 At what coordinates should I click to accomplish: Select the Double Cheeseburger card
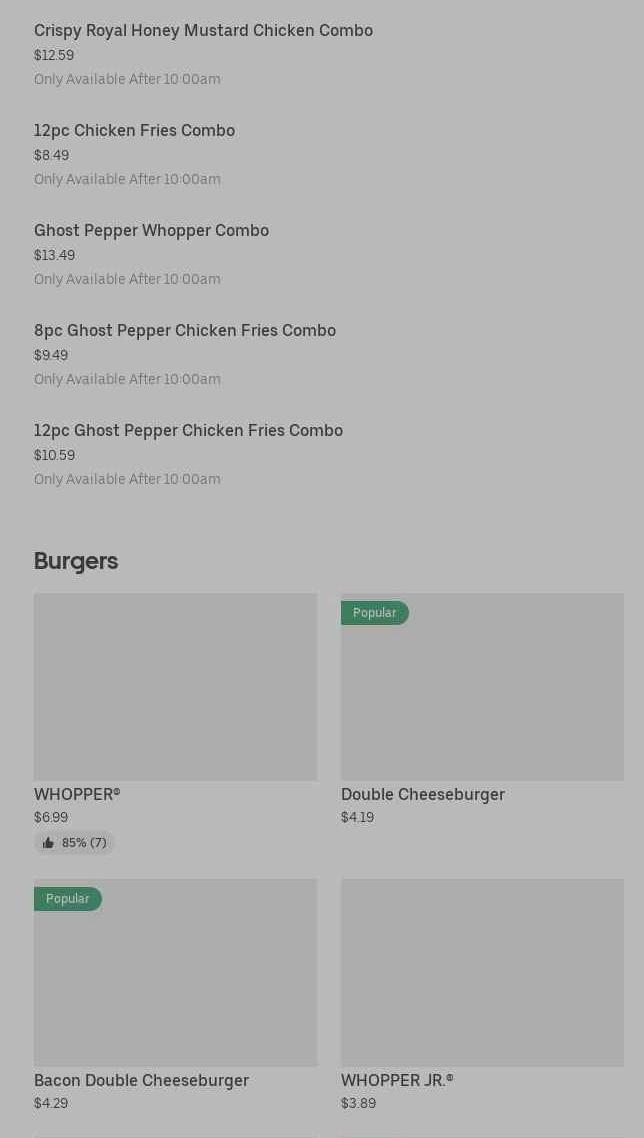(x=482, y=709)
